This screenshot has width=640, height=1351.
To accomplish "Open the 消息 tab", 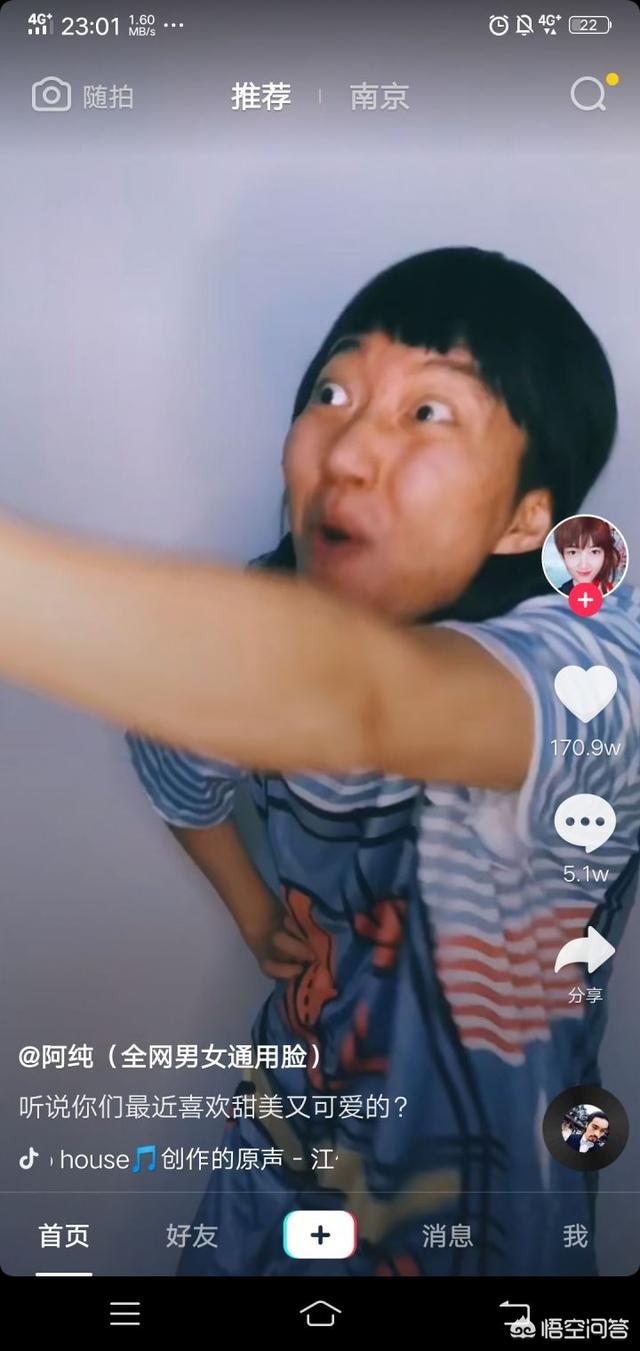I will [x=447, y=1236].
